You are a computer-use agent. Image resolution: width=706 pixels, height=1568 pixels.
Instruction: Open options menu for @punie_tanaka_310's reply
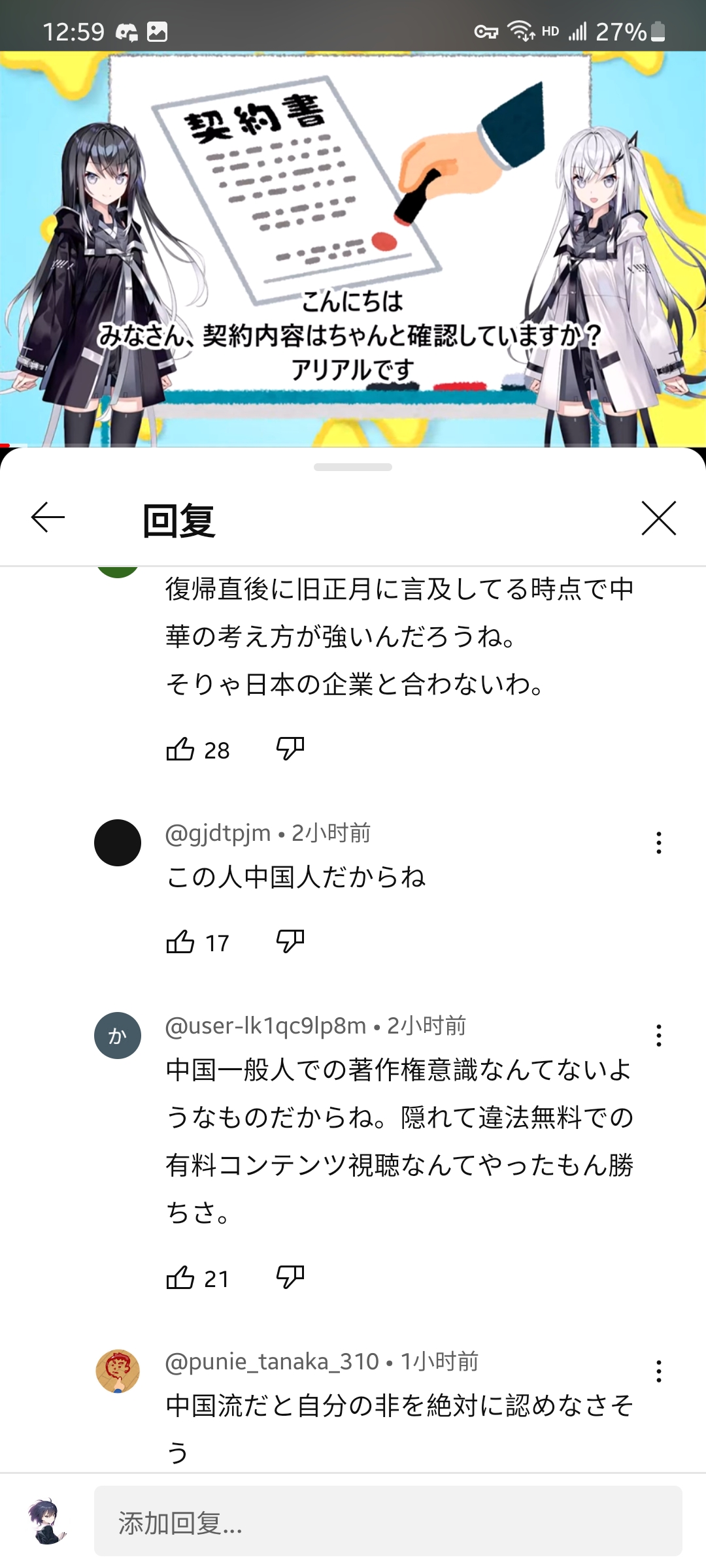(658, 1371)
